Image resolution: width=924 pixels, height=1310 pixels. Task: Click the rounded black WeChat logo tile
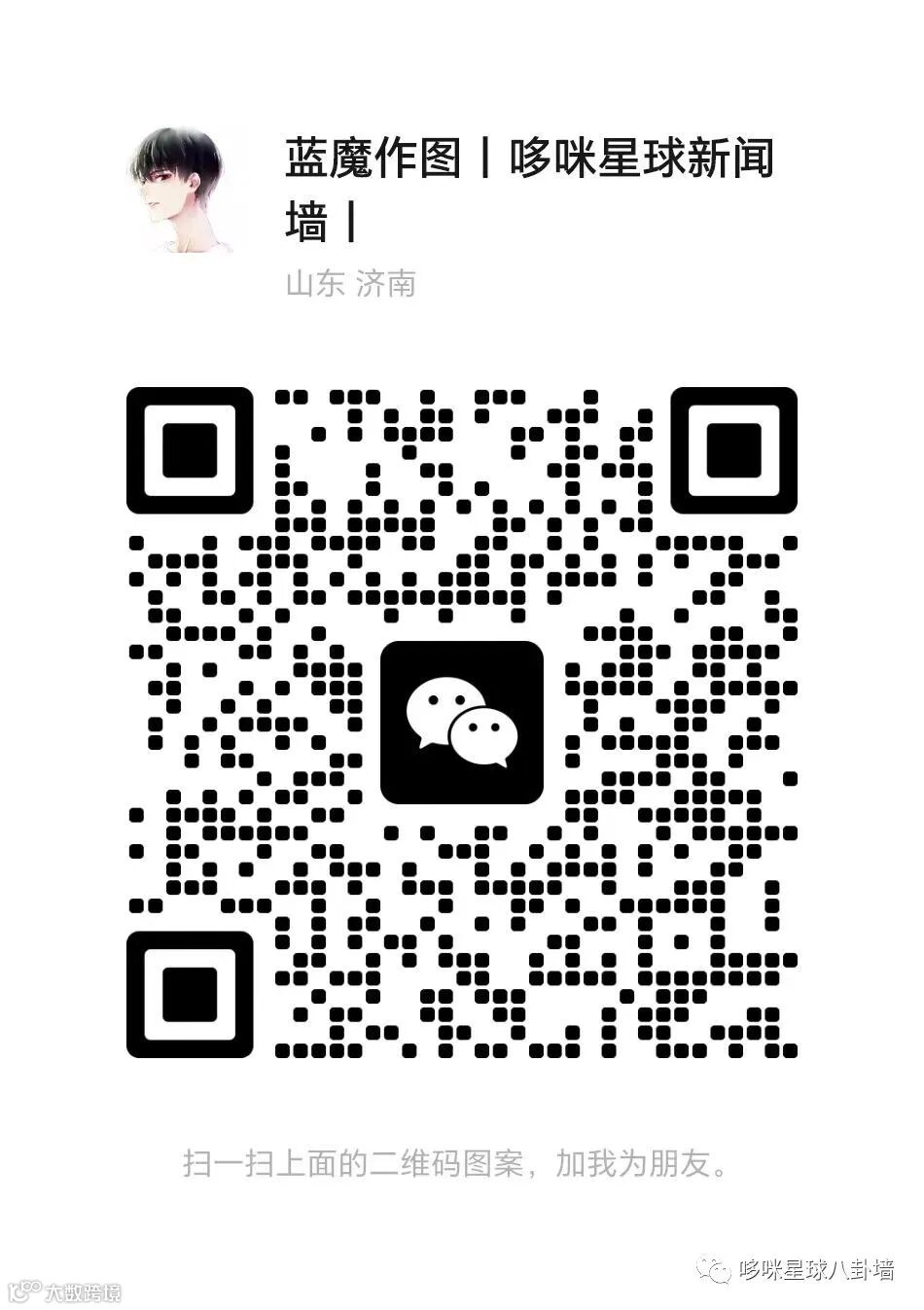pyautogui.click(x=463, y=722)
